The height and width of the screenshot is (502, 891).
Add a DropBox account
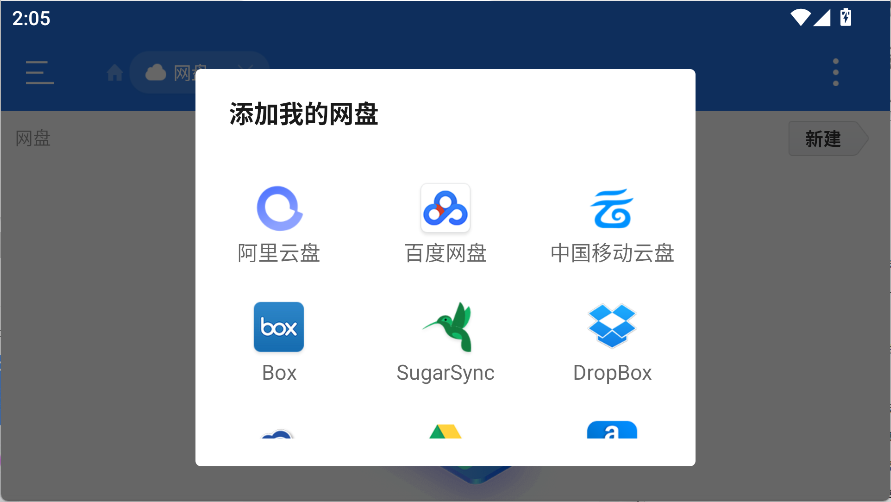pyautogui.click(x=612, y=343)
